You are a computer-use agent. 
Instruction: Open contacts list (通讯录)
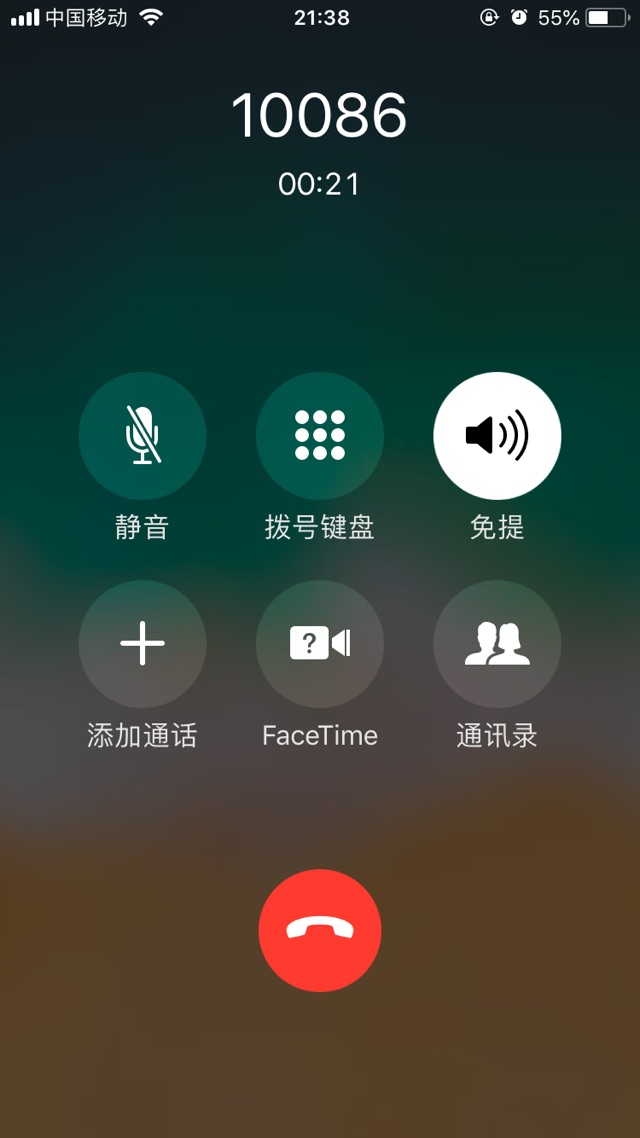pos(497,644)
